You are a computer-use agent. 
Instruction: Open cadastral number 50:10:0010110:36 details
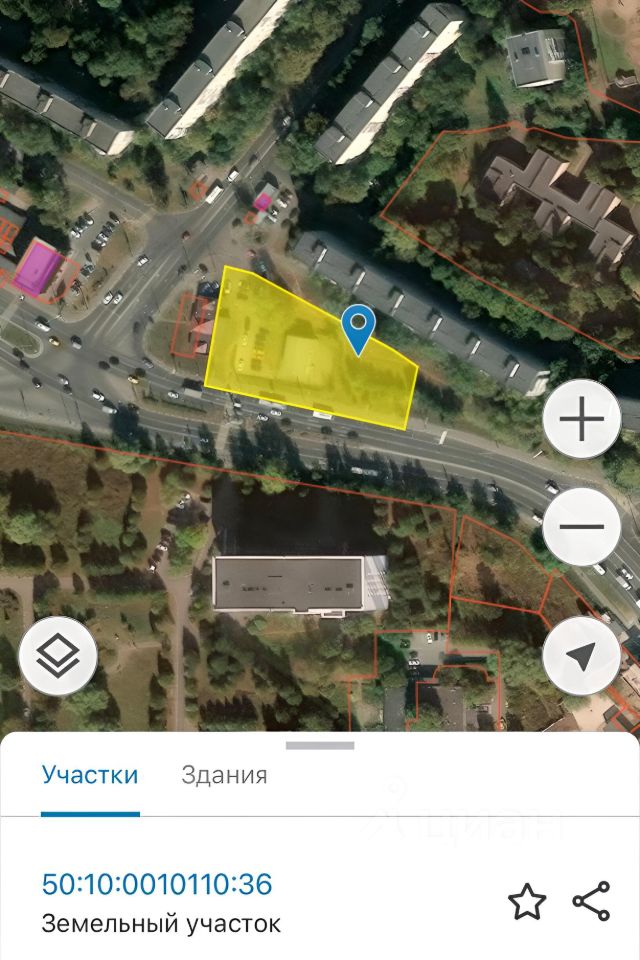(x=157, y=884)
